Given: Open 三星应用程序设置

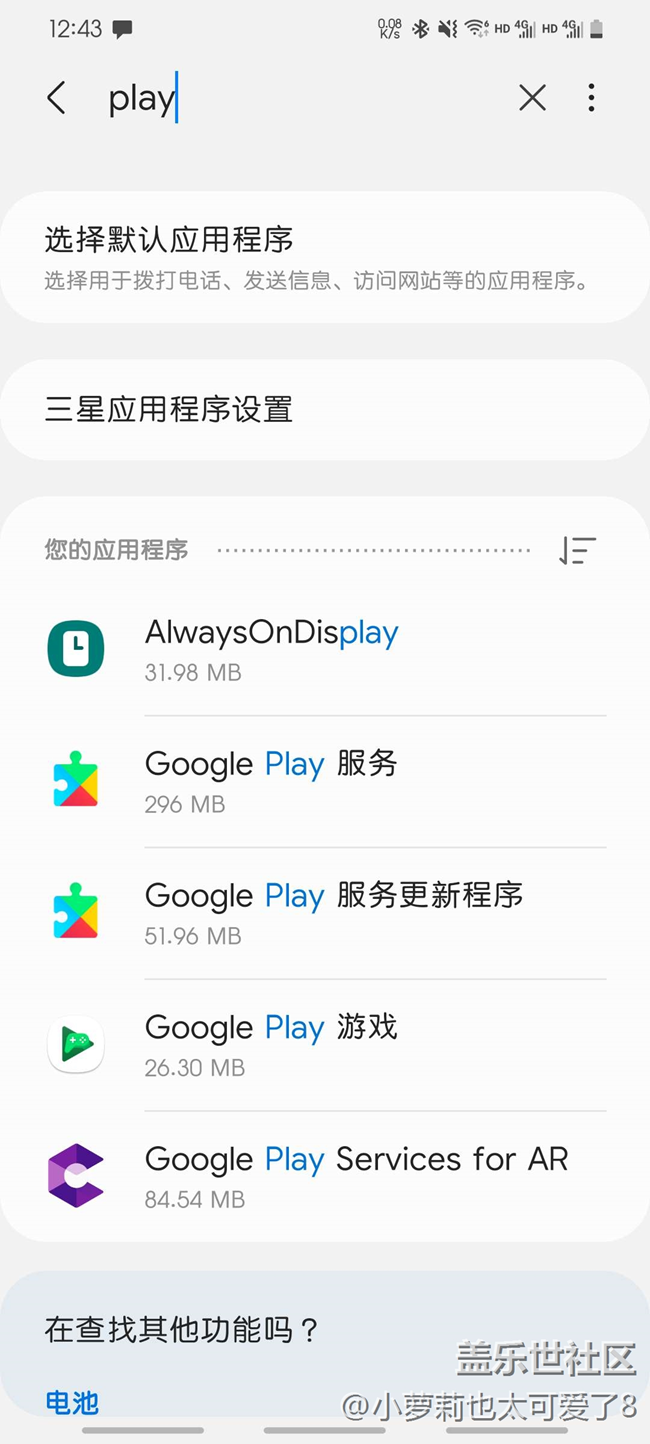Looking at the screenshot, I should [x=325, y=410].
